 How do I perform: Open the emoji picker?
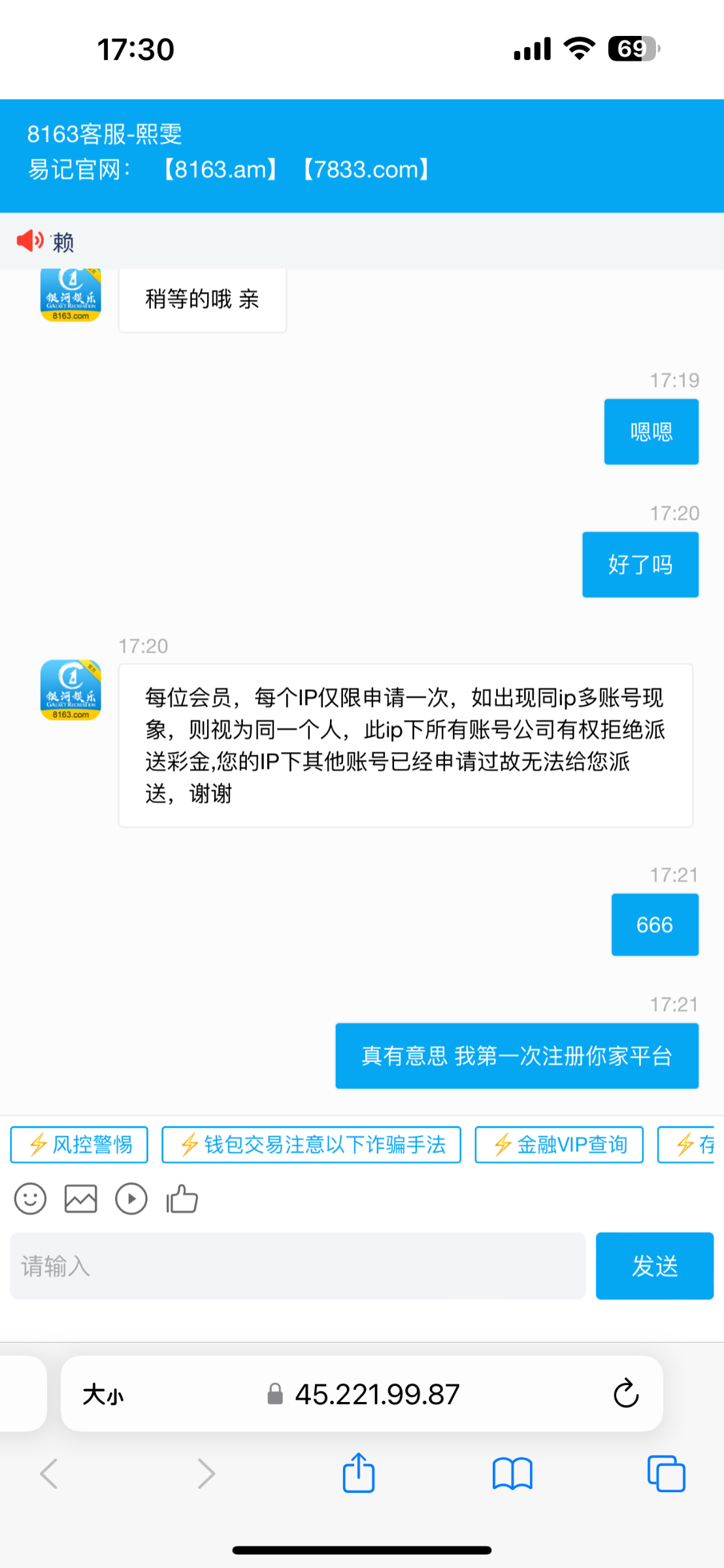pyautogui.click(x=30, y=1199)
